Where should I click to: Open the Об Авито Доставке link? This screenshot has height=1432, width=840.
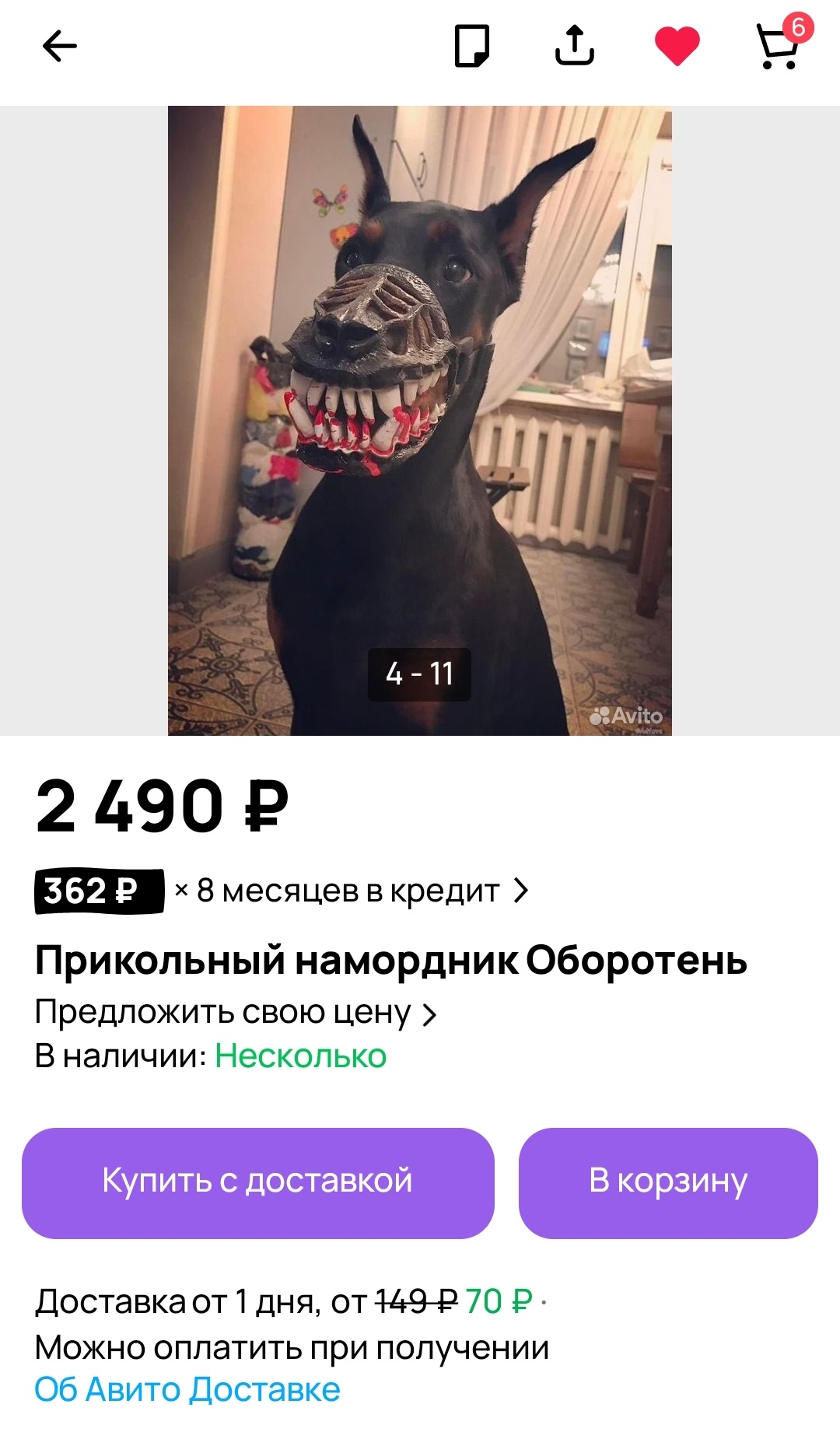click(187, 1390)
